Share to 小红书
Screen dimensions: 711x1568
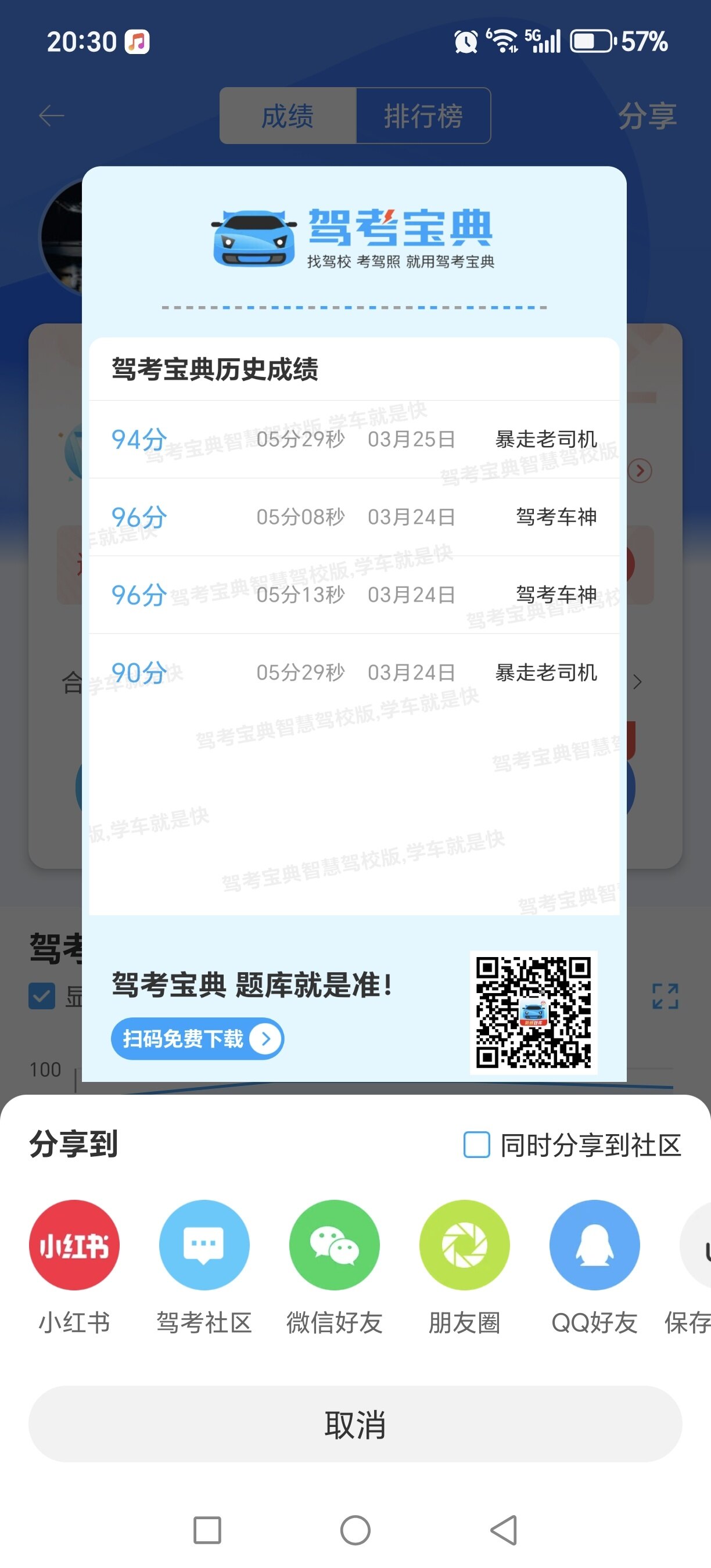[x=74, y=1245]
